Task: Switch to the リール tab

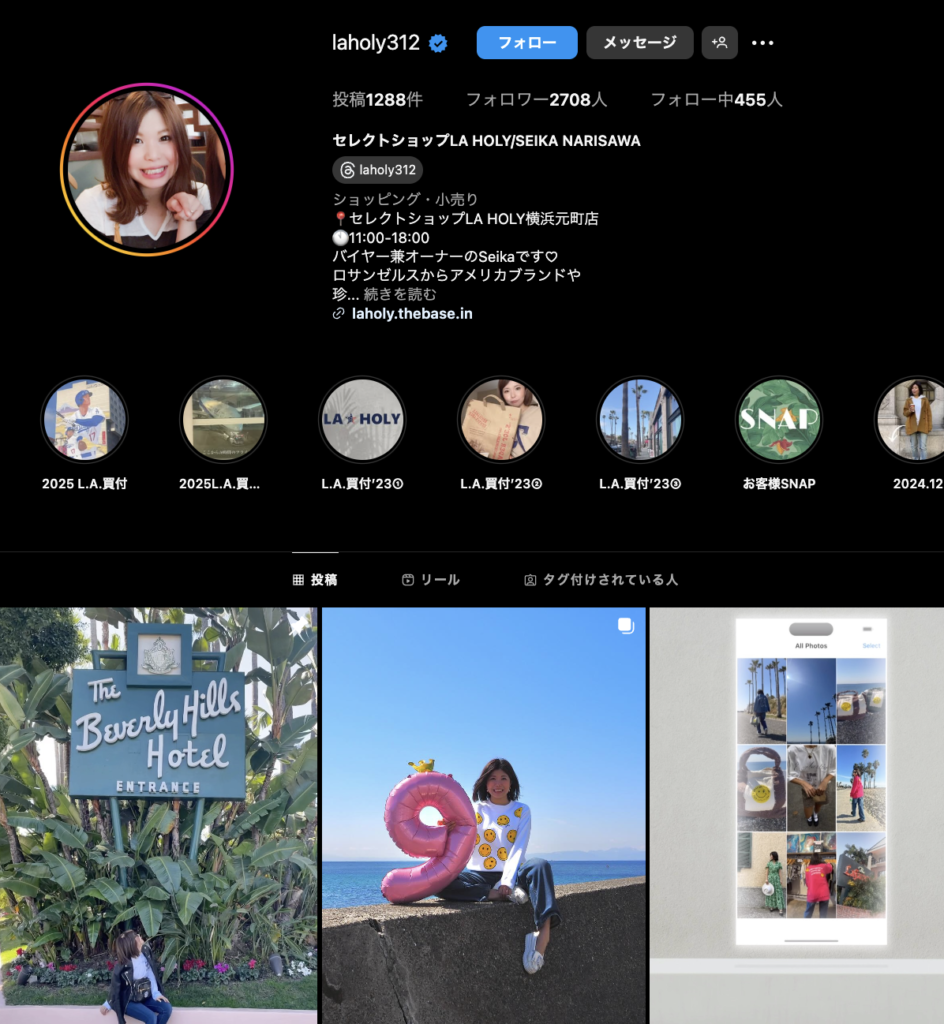Action: point(431,580)
